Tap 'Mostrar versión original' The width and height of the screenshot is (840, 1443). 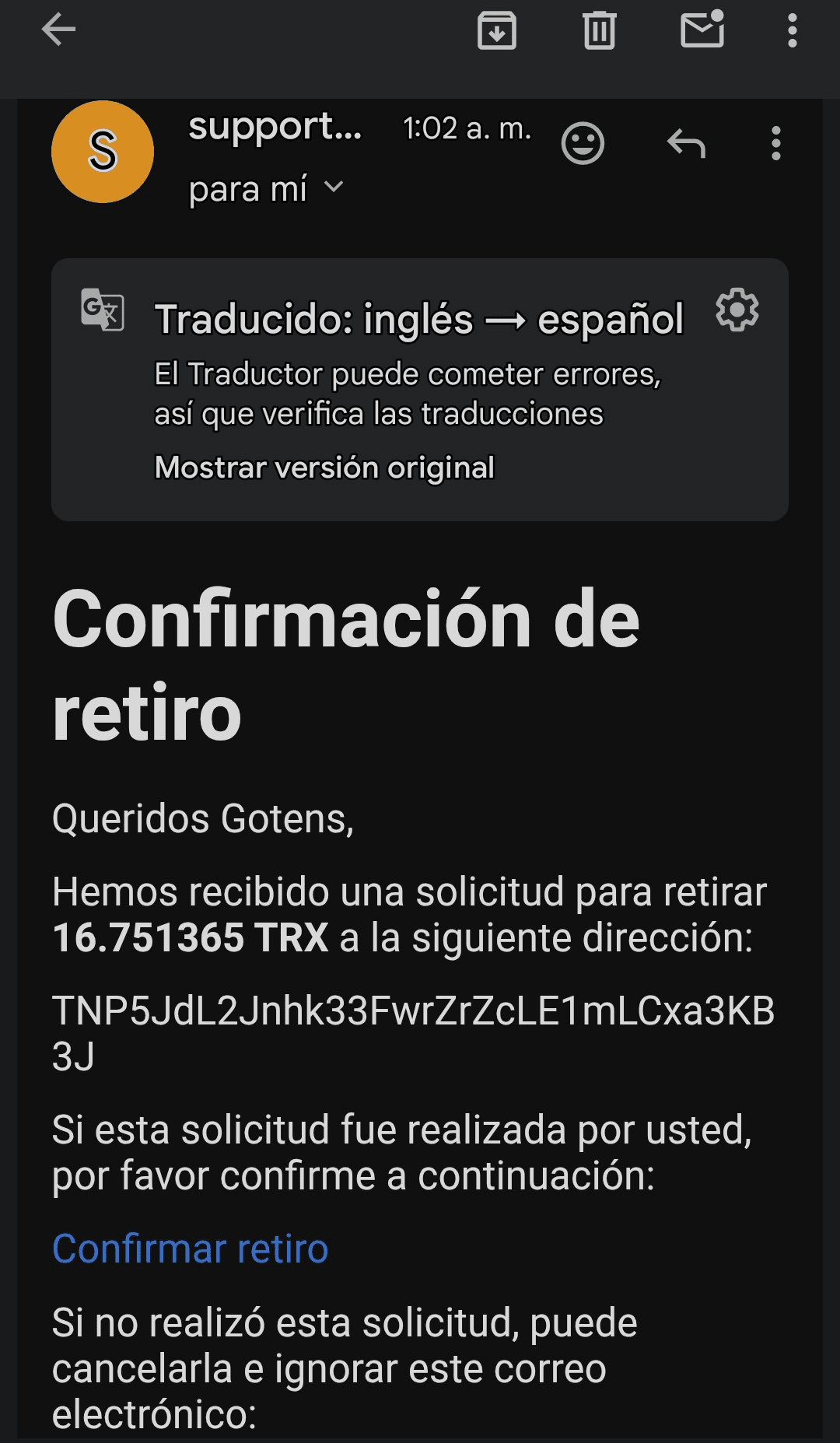point(324,468)
